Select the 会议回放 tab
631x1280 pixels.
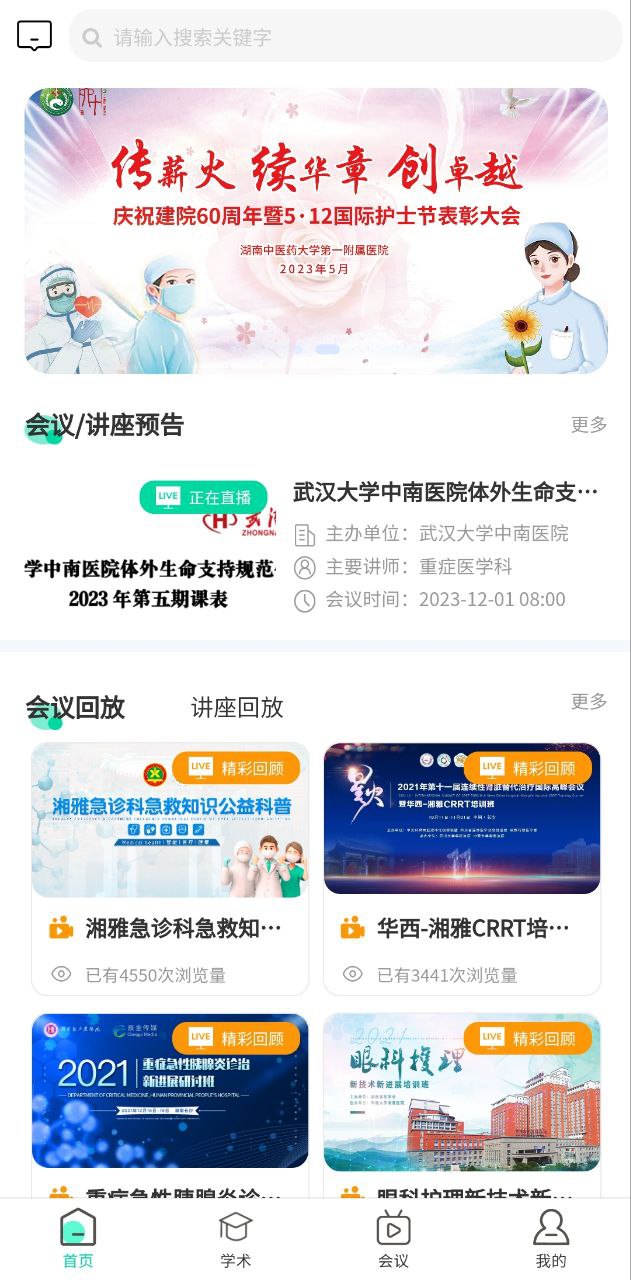[75, 708]
